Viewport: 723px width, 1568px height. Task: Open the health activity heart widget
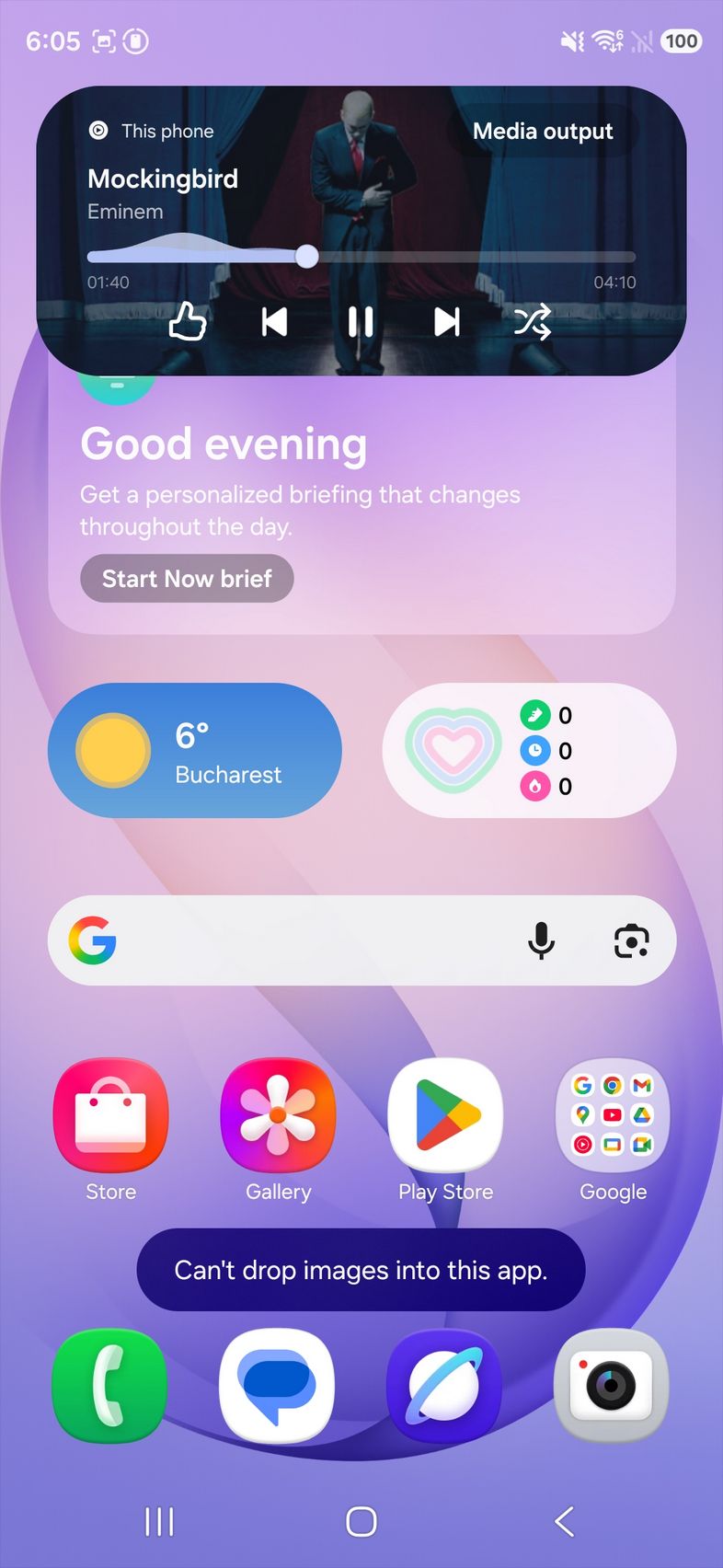529,751
